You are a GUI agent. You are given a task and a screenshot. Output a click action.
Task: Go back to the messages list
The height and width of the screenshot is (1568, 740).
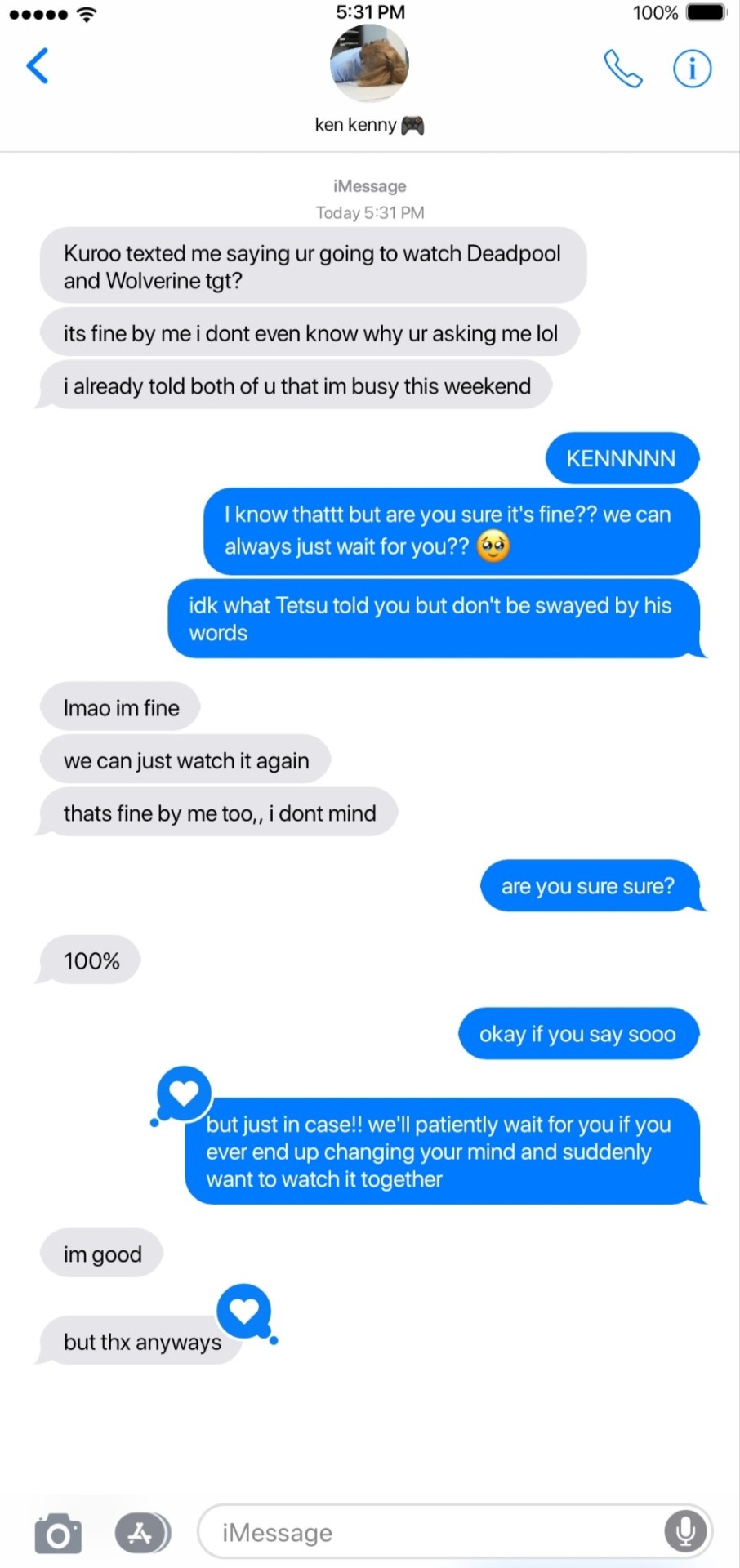(x=38, y=66)
